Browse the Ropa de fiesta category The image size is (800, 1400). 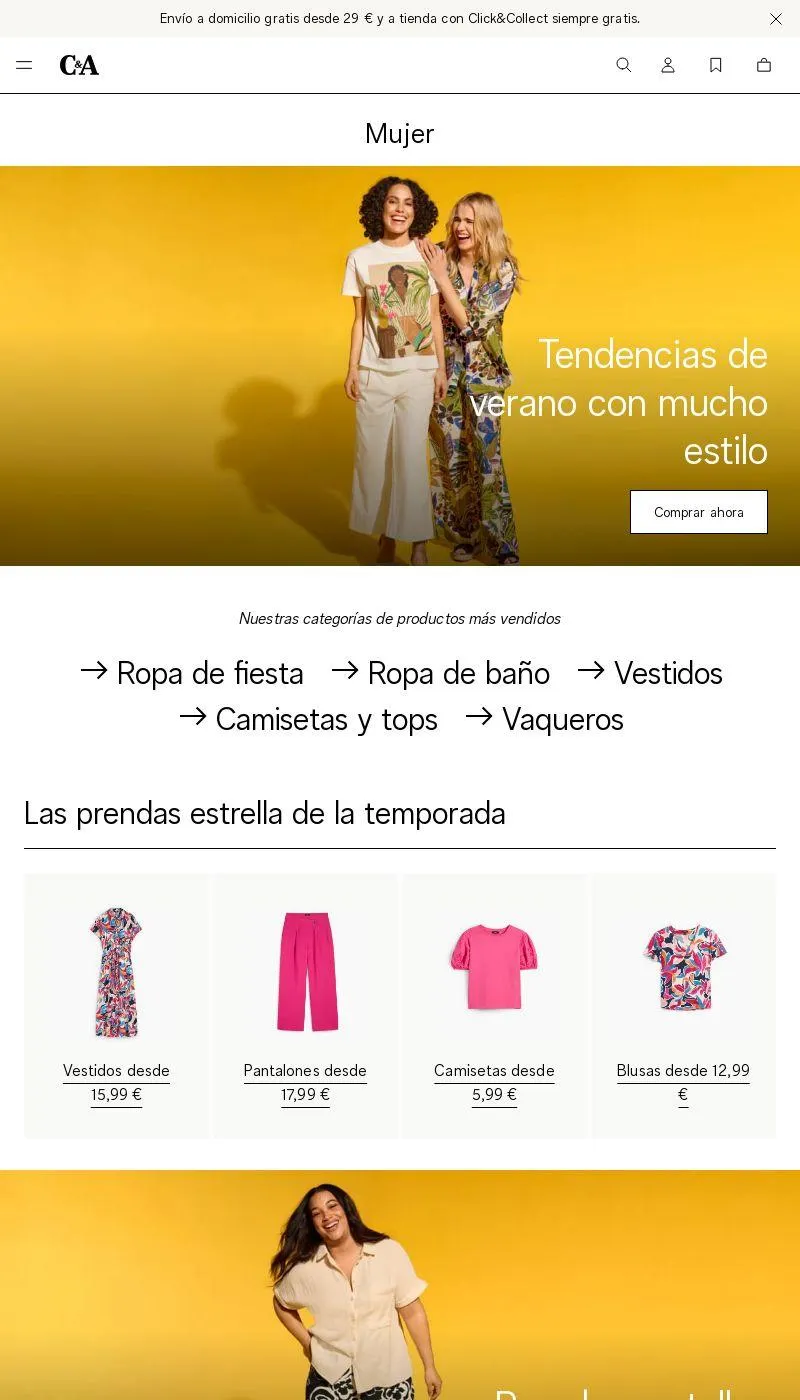point(191,673)
